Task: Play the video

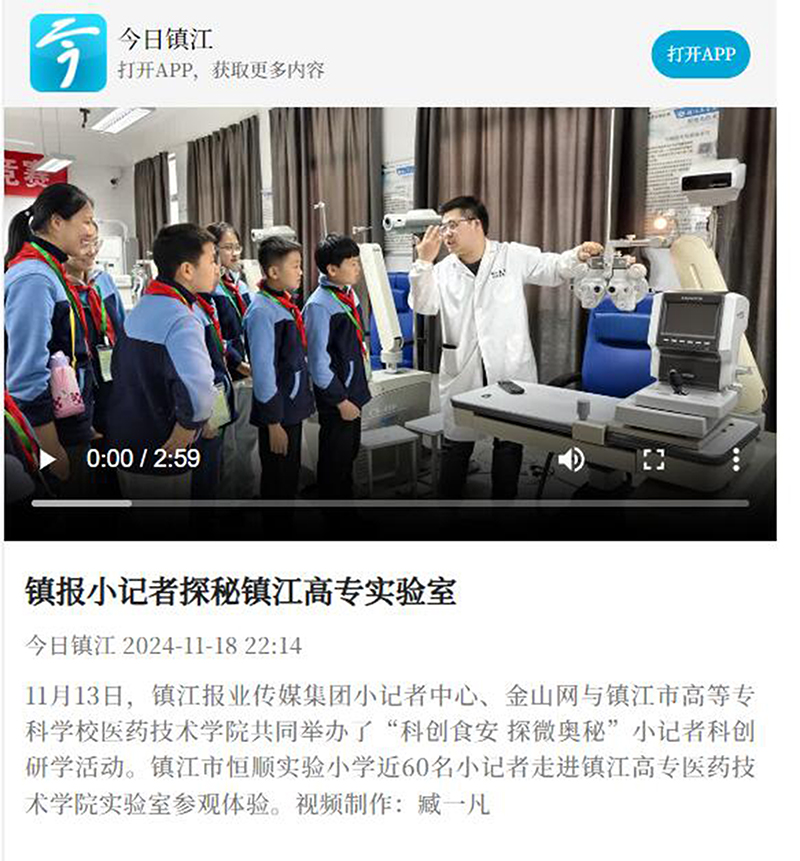Action: click(47, 460)
